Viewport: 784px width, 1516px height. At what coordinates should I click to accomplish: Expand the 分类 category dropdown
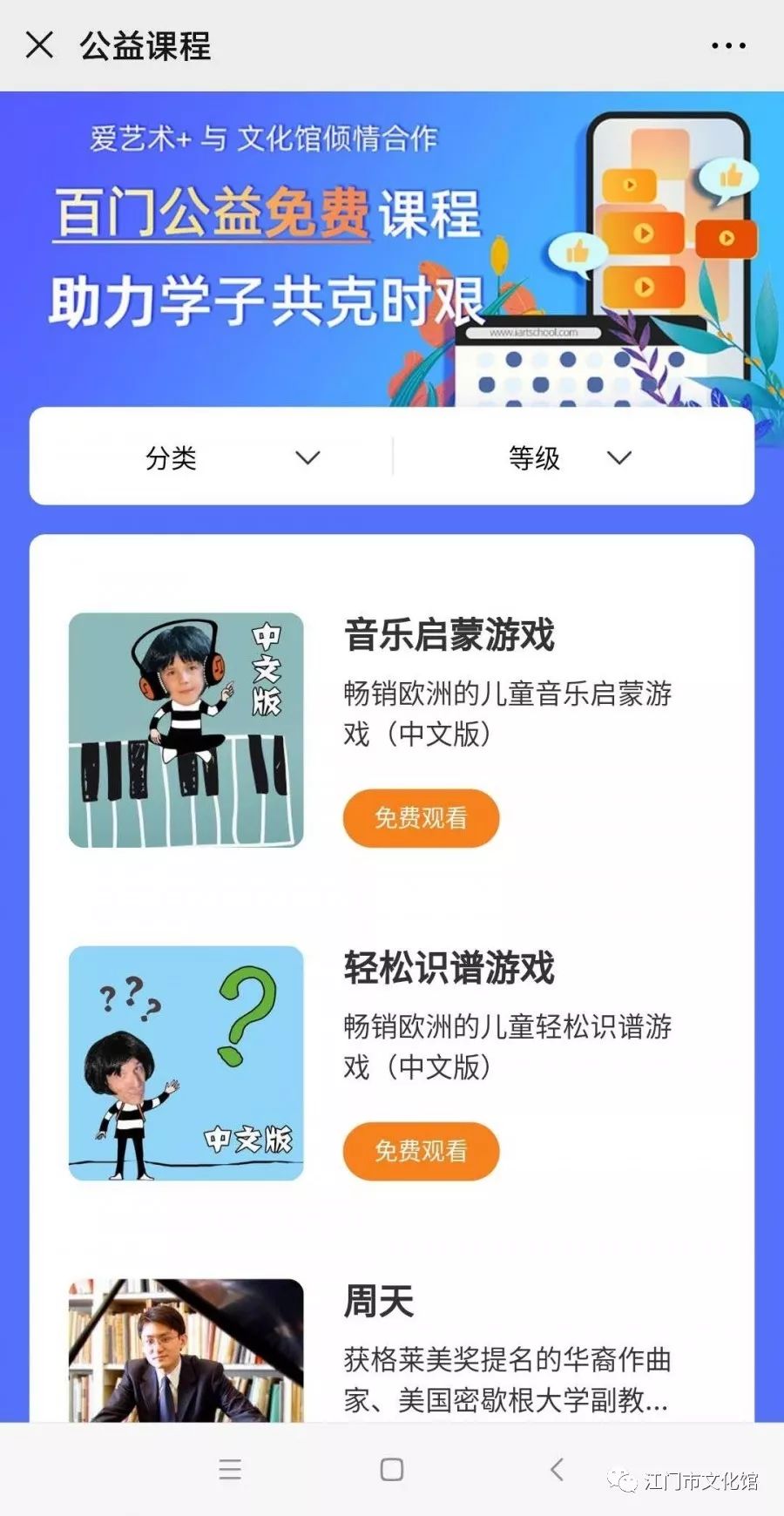[232, 457]
